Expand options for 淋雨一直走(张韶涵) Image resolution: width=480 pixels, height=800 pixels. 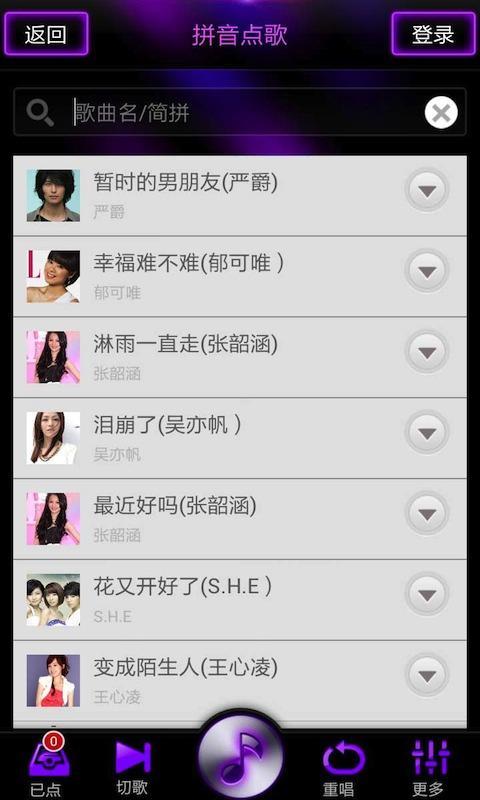click(x=427, y=352)
